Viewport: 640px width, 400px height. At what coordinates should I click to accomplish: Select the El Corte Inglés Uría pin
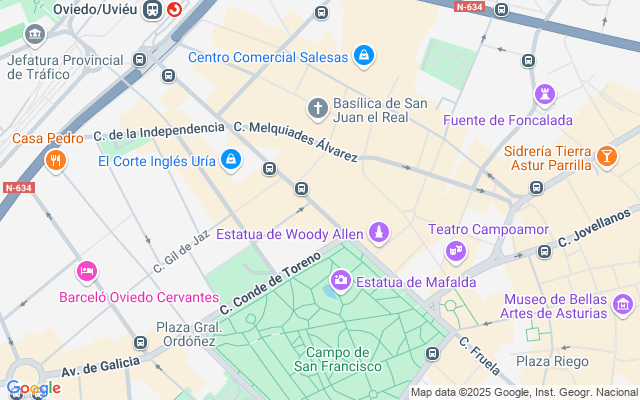click(231, 160)
